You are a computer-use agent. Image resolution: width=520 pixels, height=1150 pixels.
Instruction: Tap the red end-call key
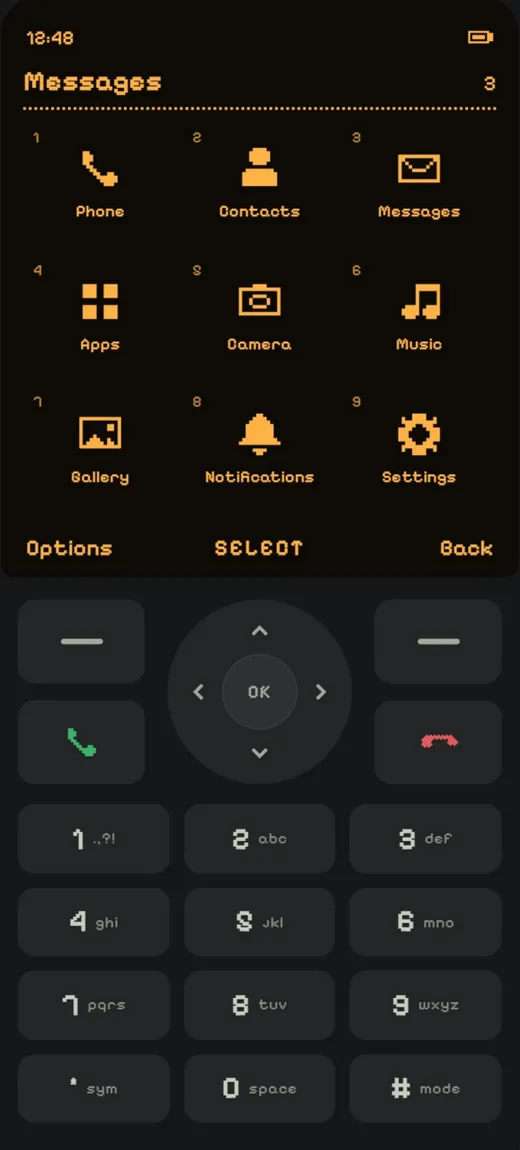point(439,742)
